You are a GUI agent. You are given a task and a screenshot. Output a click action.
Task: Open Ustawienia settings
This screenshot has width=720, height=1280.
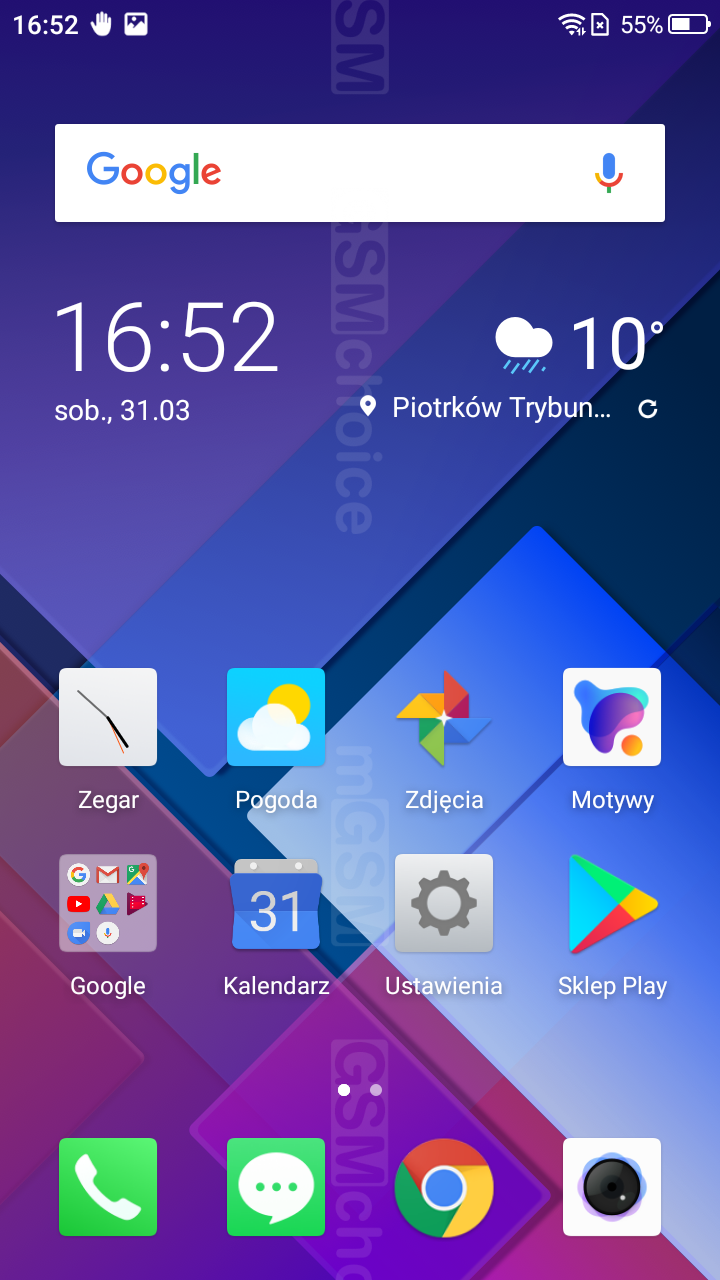(x=444, y=903)
